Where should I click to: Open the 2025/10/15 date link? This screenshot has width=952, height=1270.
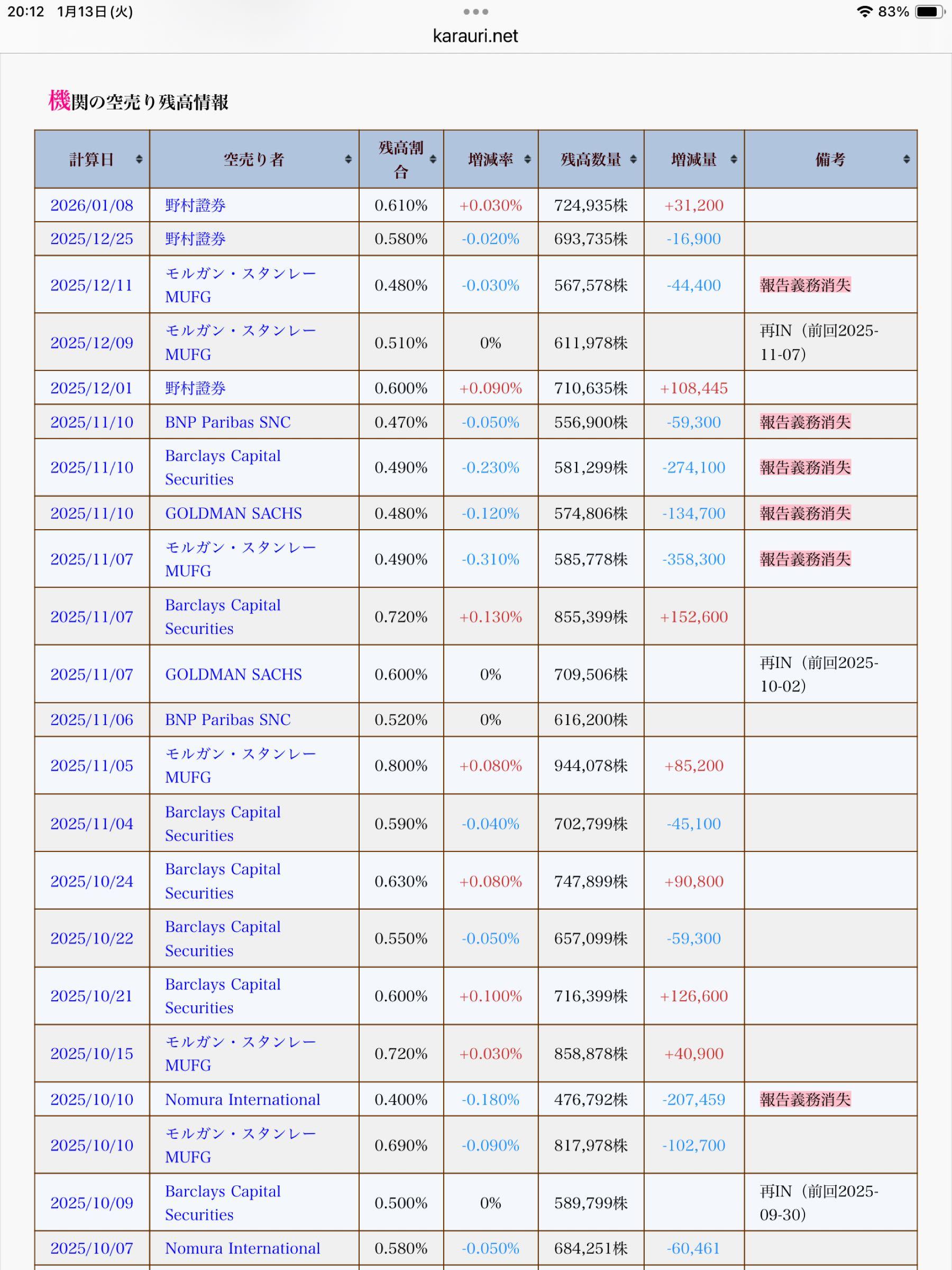[x=92, y=1054]
